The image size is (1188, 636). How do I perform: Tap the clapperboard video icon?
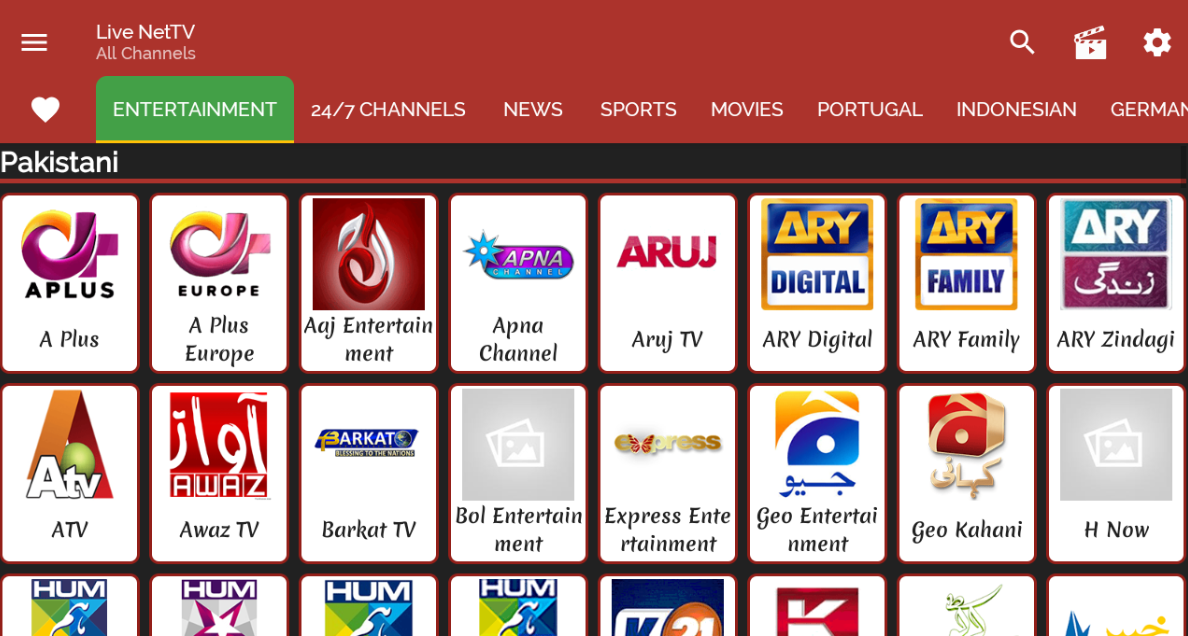pyautogui.click(x=1090, y=42)
